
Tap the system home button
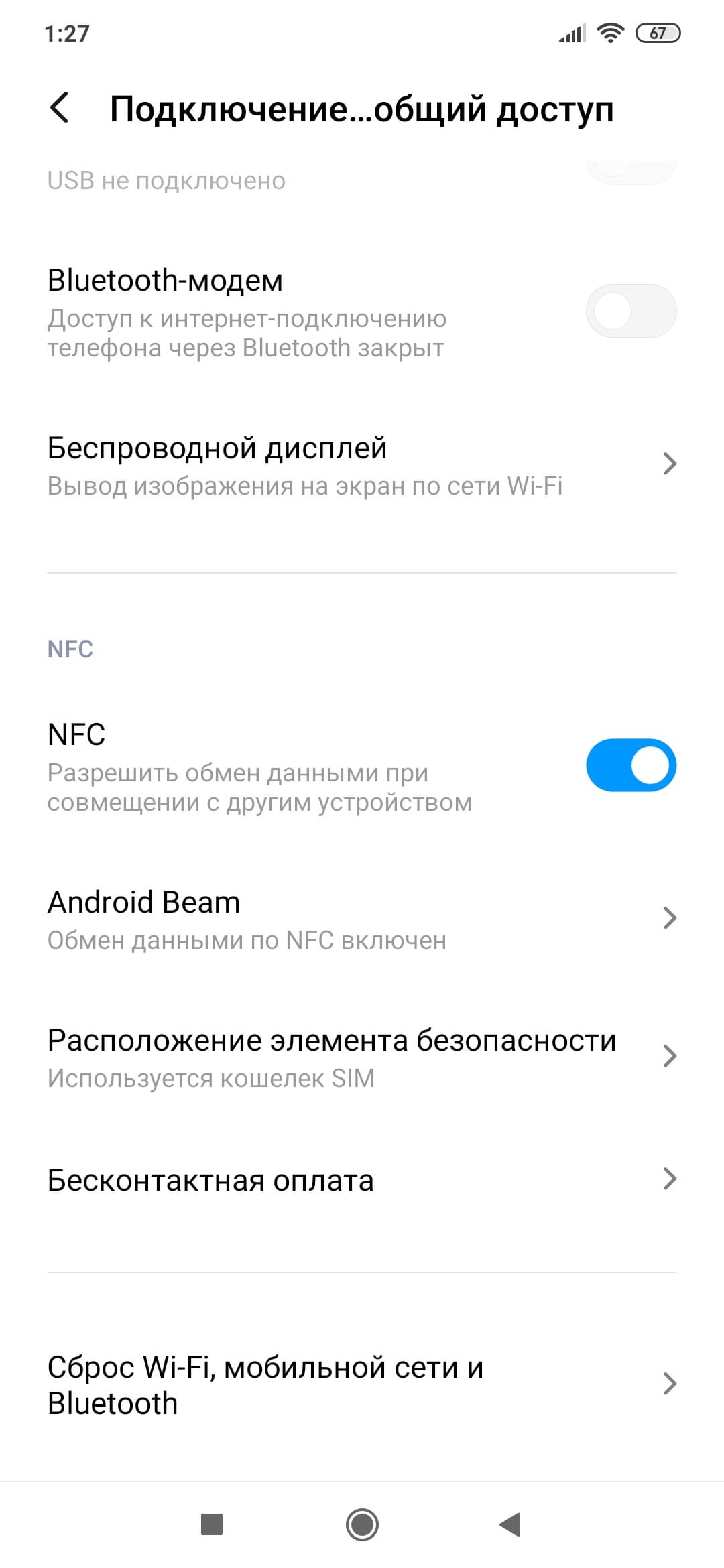pyautogui.click(x=362, y=1525)
